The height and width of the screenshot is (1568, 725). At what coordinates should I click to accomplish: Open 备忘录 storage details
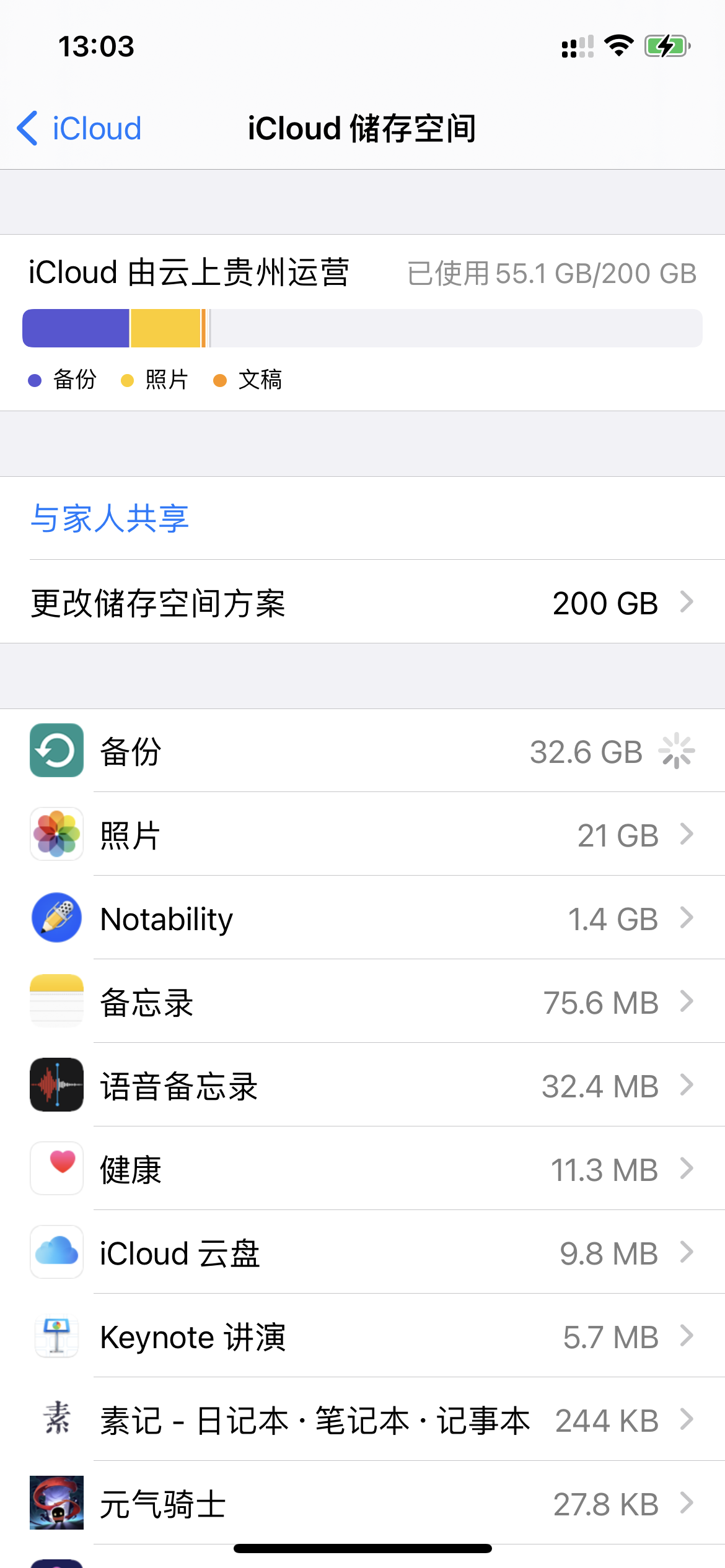click(362, 1003)
